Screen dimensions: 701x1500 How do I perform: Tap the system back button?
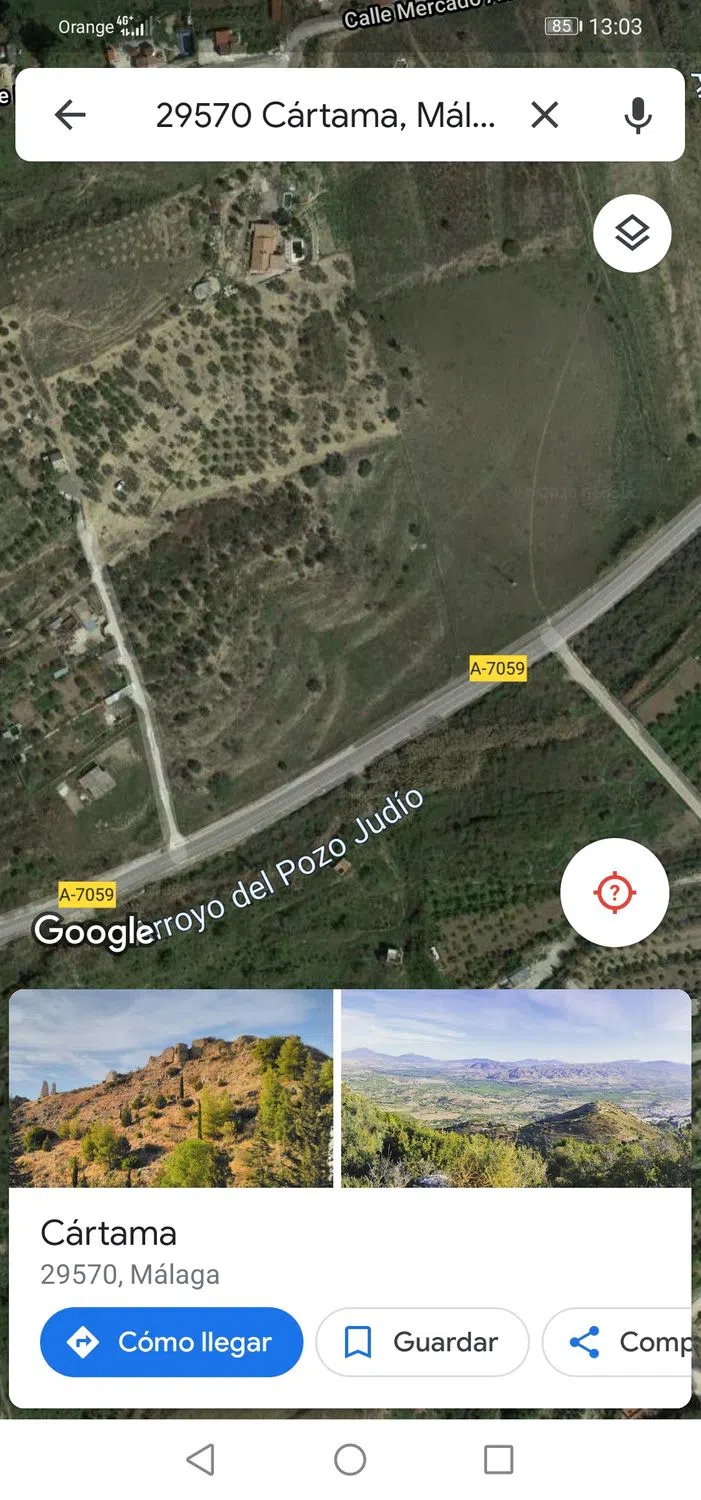(x=201, y=1460)
